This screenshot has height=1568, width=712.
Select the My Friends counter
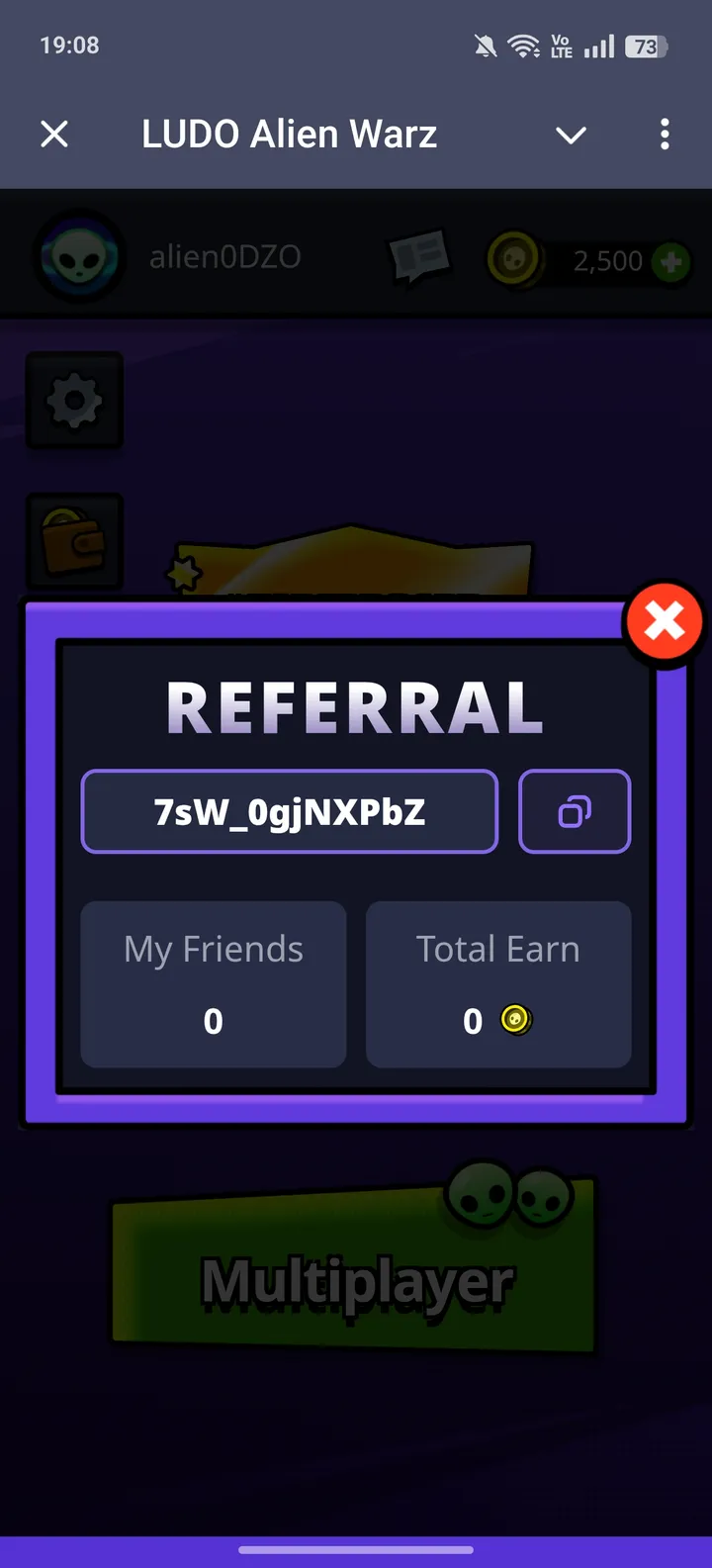[213, 984]
